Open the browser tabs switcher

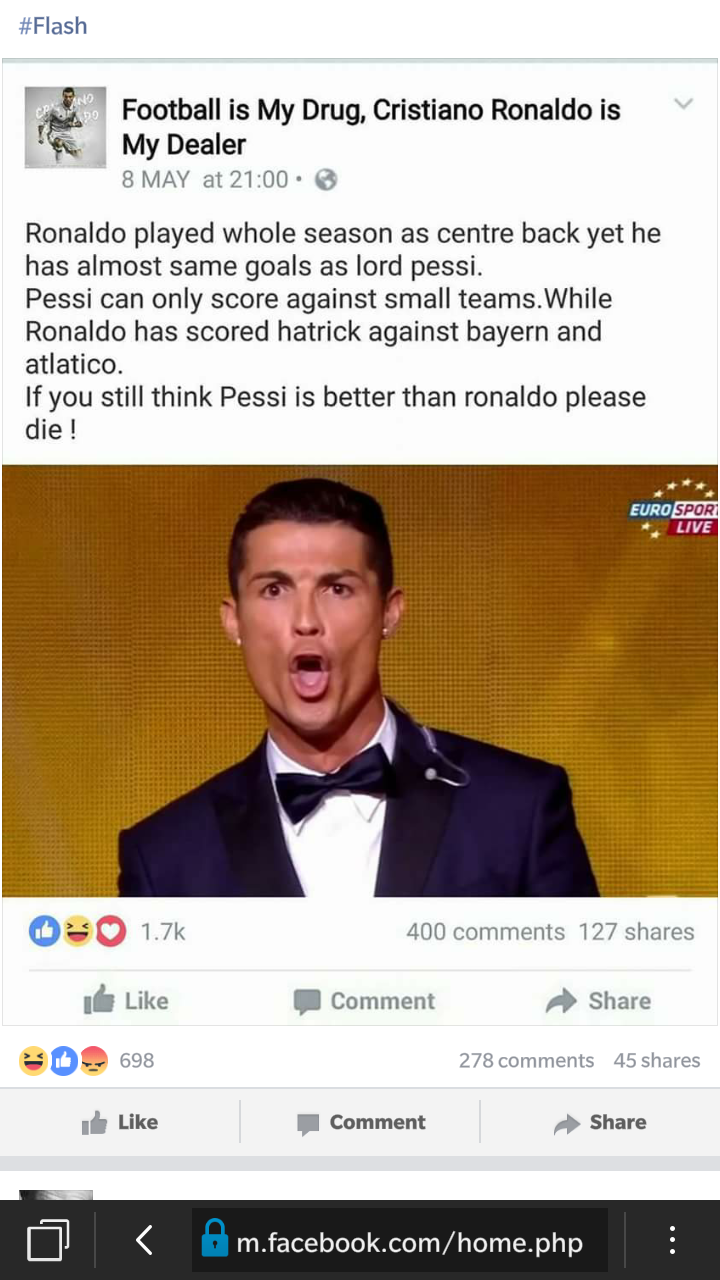[47, 1241]
